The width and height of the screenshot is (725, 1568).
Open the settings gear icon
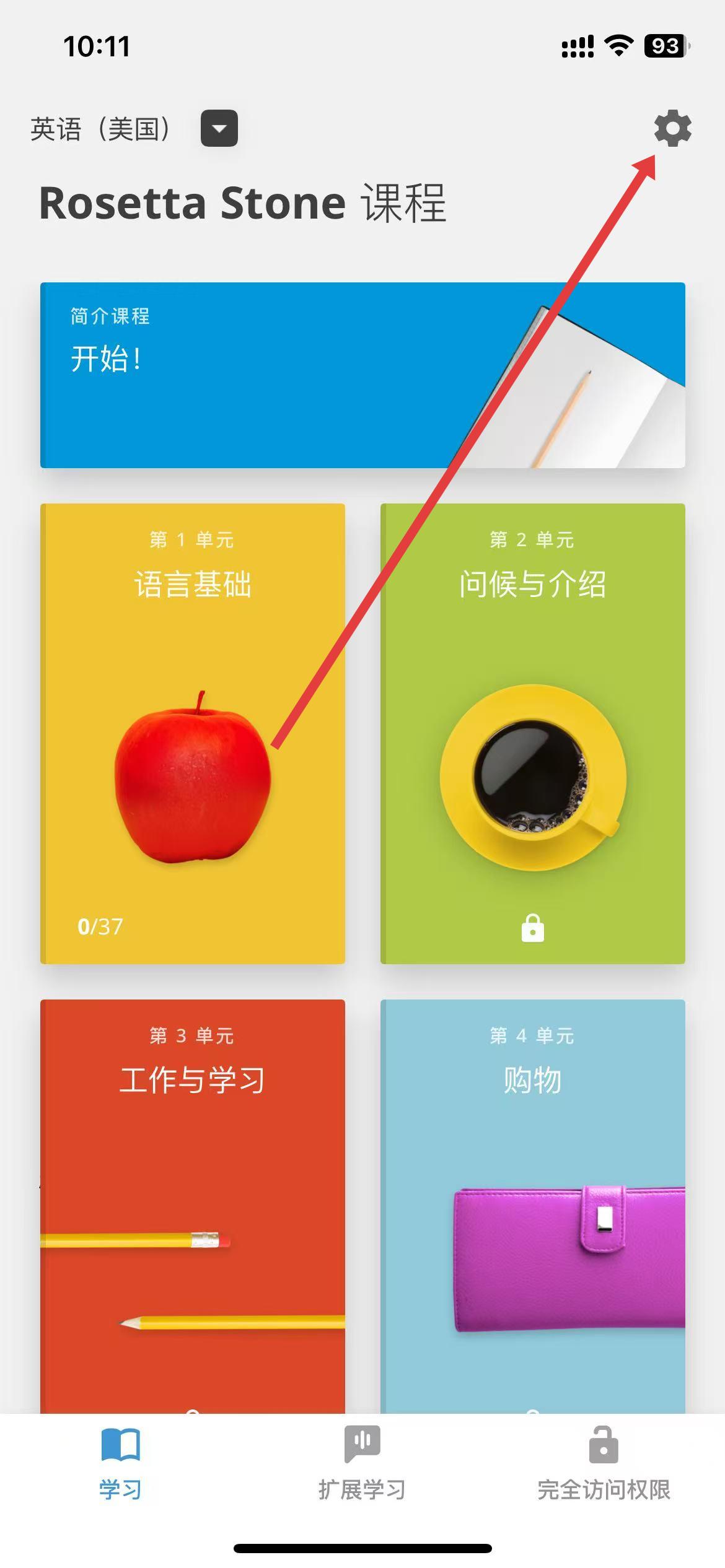672,129
